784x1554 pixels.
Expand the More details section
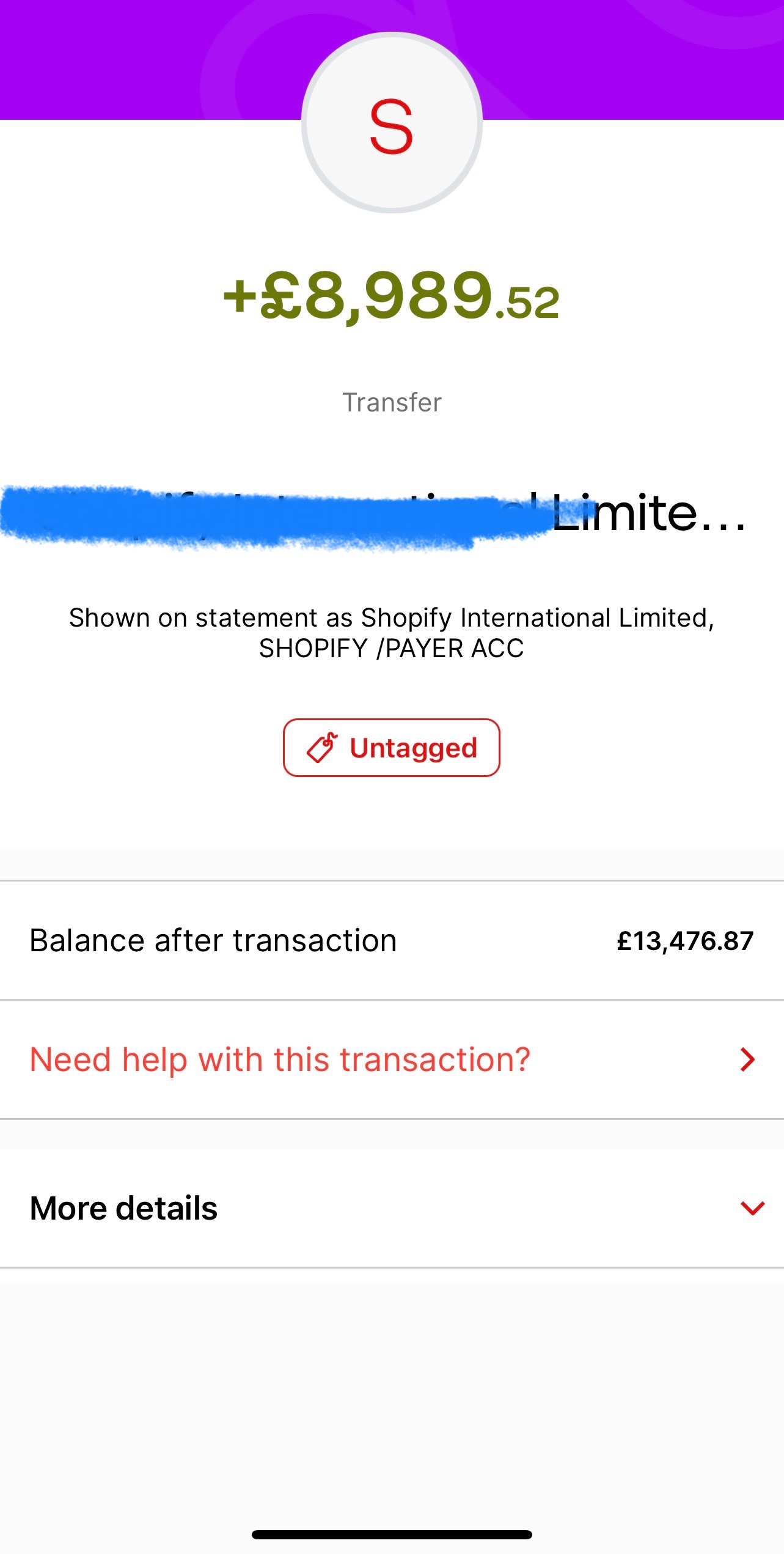click(392, 1208)
